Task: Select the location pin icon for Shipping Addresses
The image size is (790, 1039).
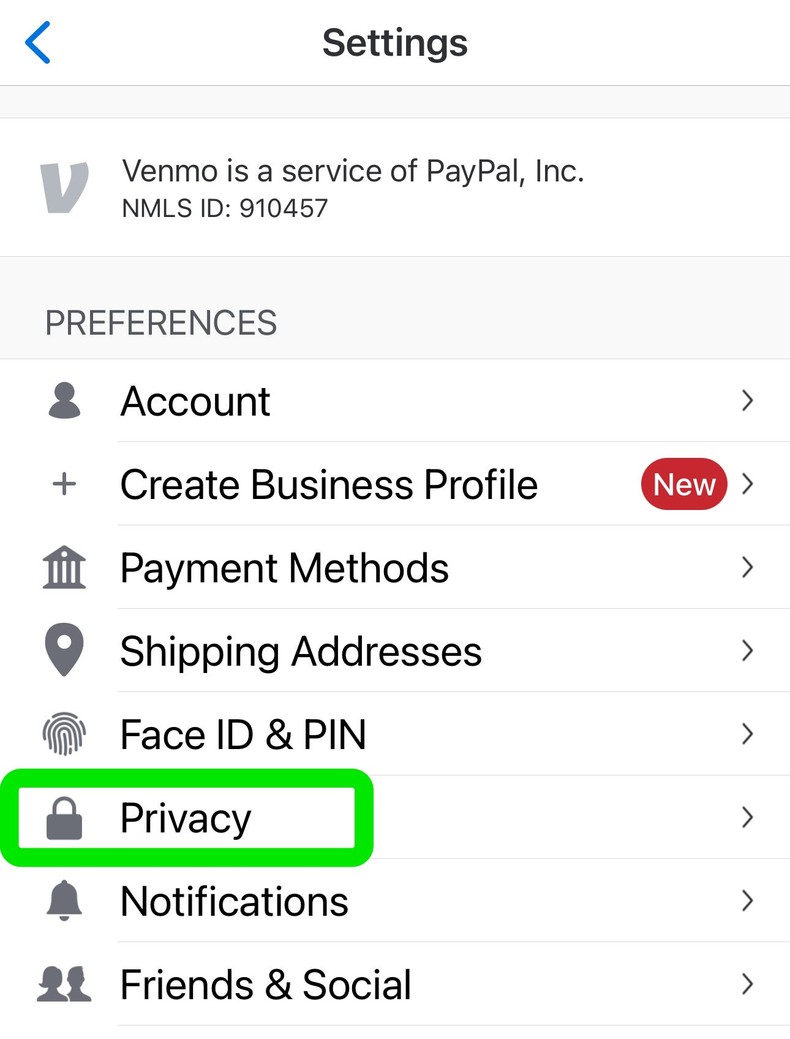Action: [x=62, y=650]
